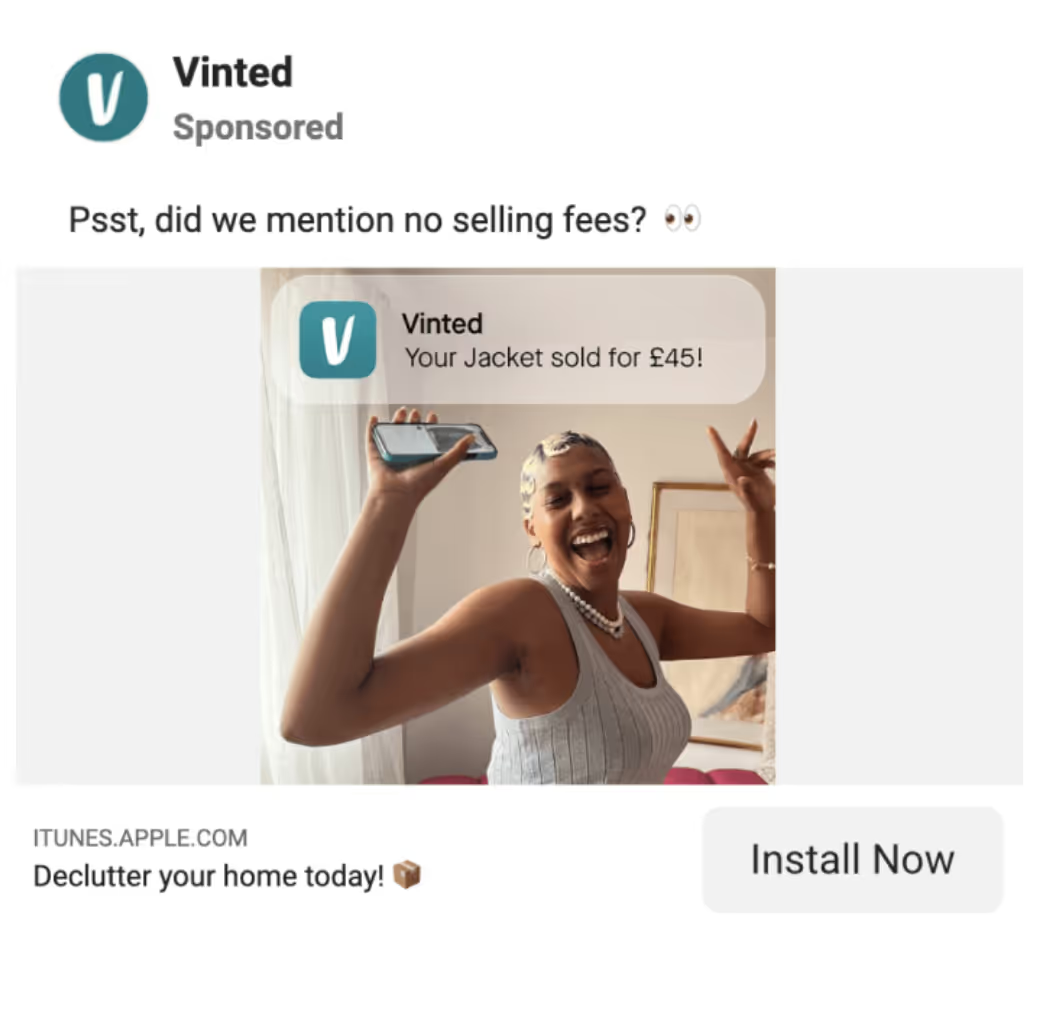
Task: Open Vinted's profile picture
Action: coord(103,97)
